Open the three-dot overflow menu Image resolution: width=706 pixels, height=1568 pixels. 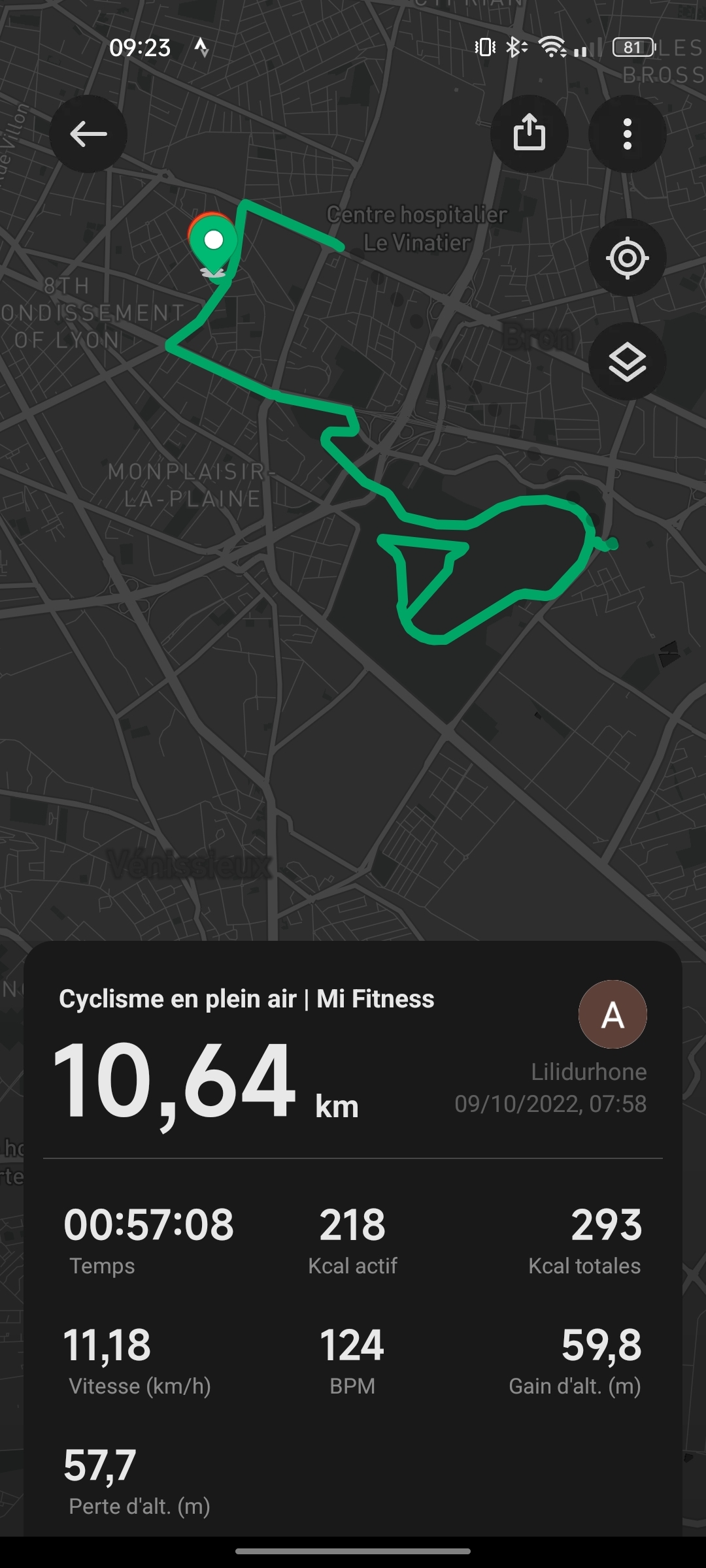(627, 134)
